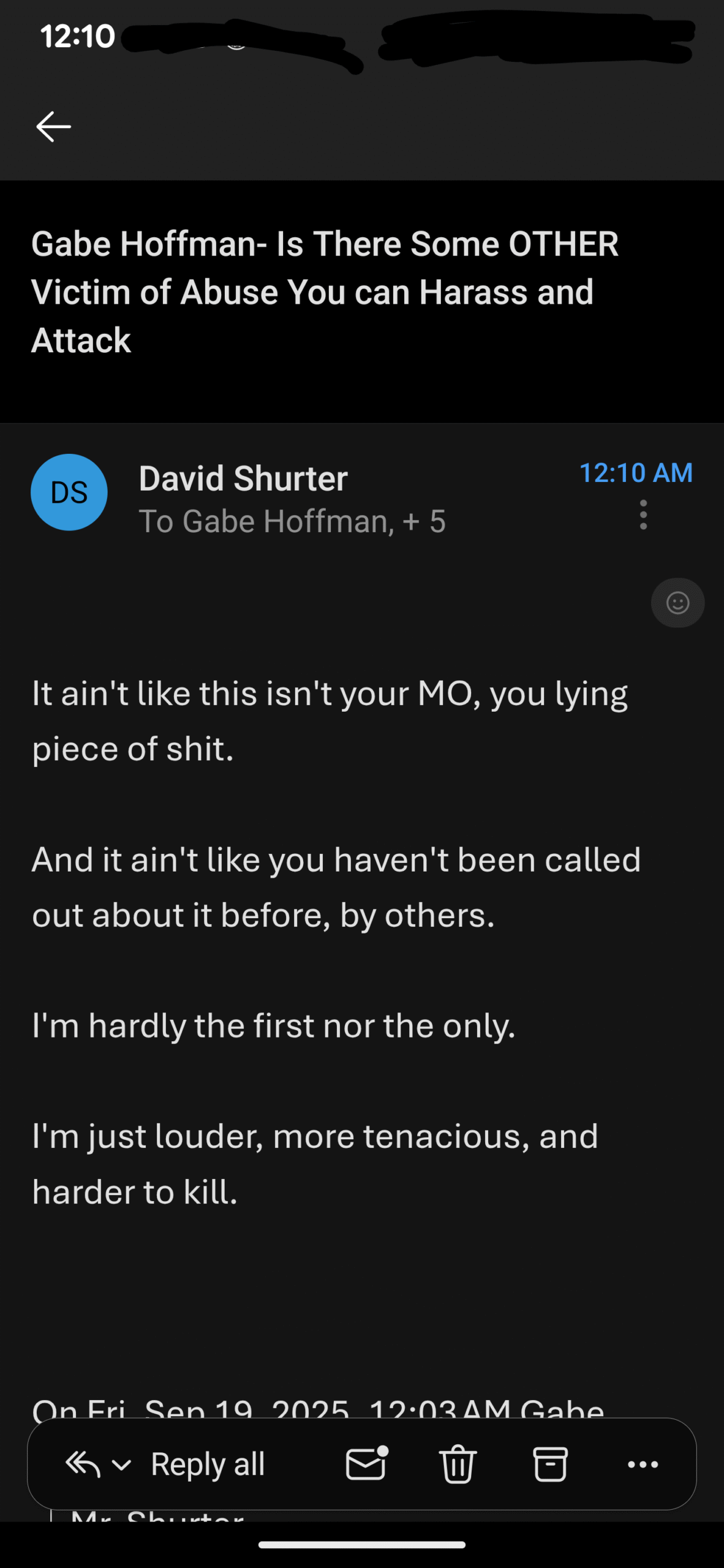
Task: Mark the email as unread
Action: 366,1464
